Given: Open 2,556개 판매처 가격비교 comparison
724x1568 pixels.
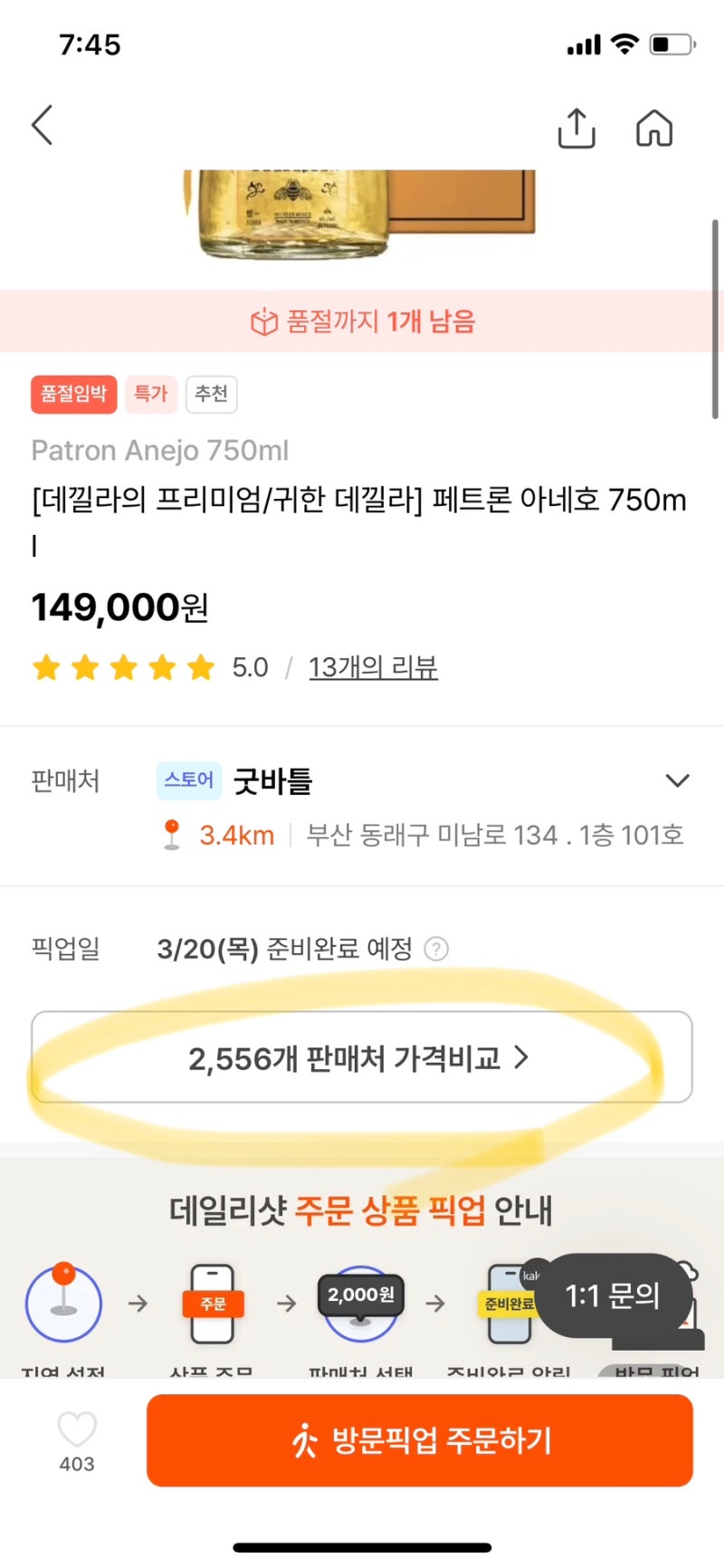Looking at the screenshot, I should point(358,1057).
